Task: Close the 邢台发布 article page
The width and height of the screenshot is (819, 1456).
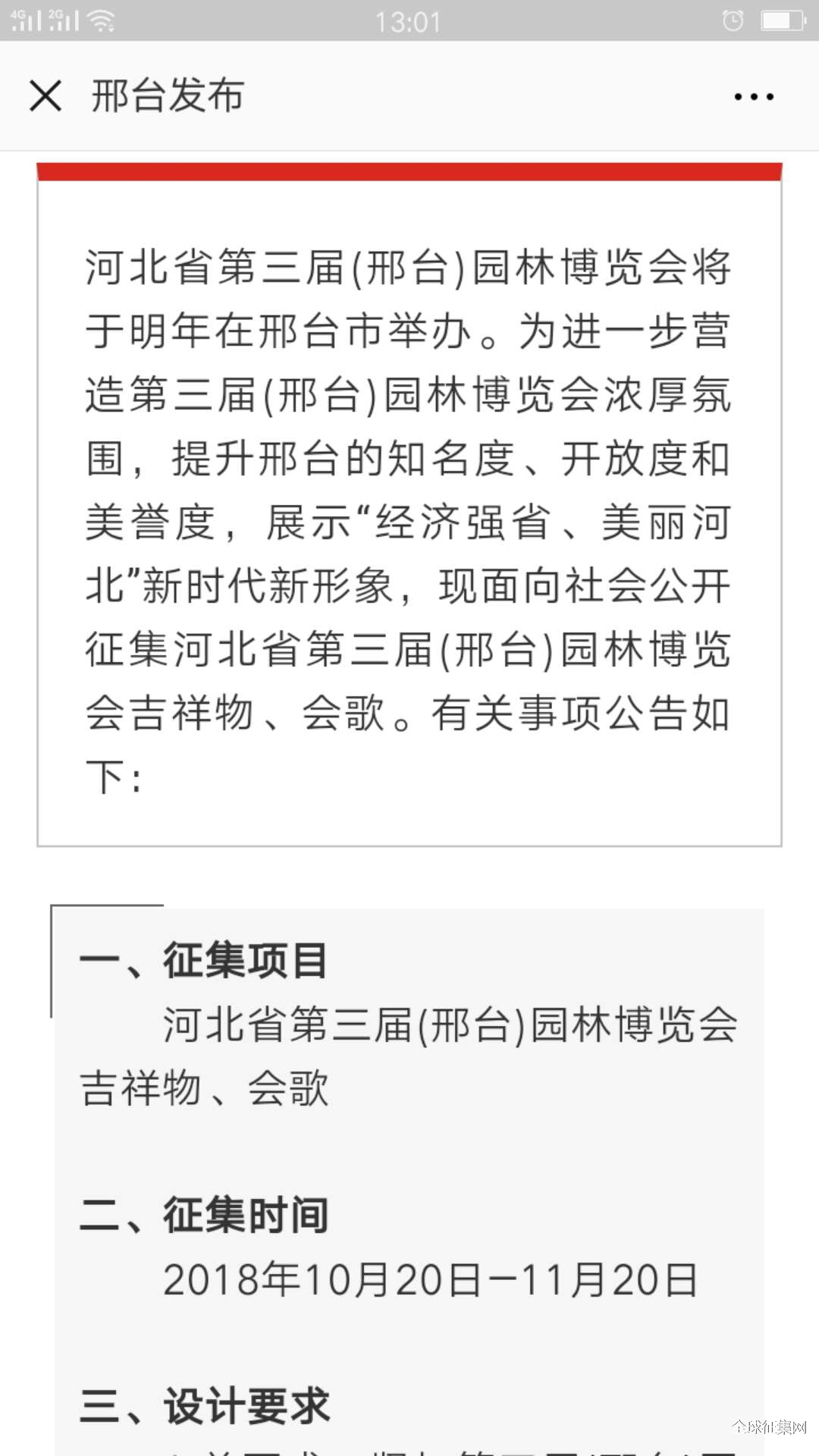Action: (x=45, y=96)
